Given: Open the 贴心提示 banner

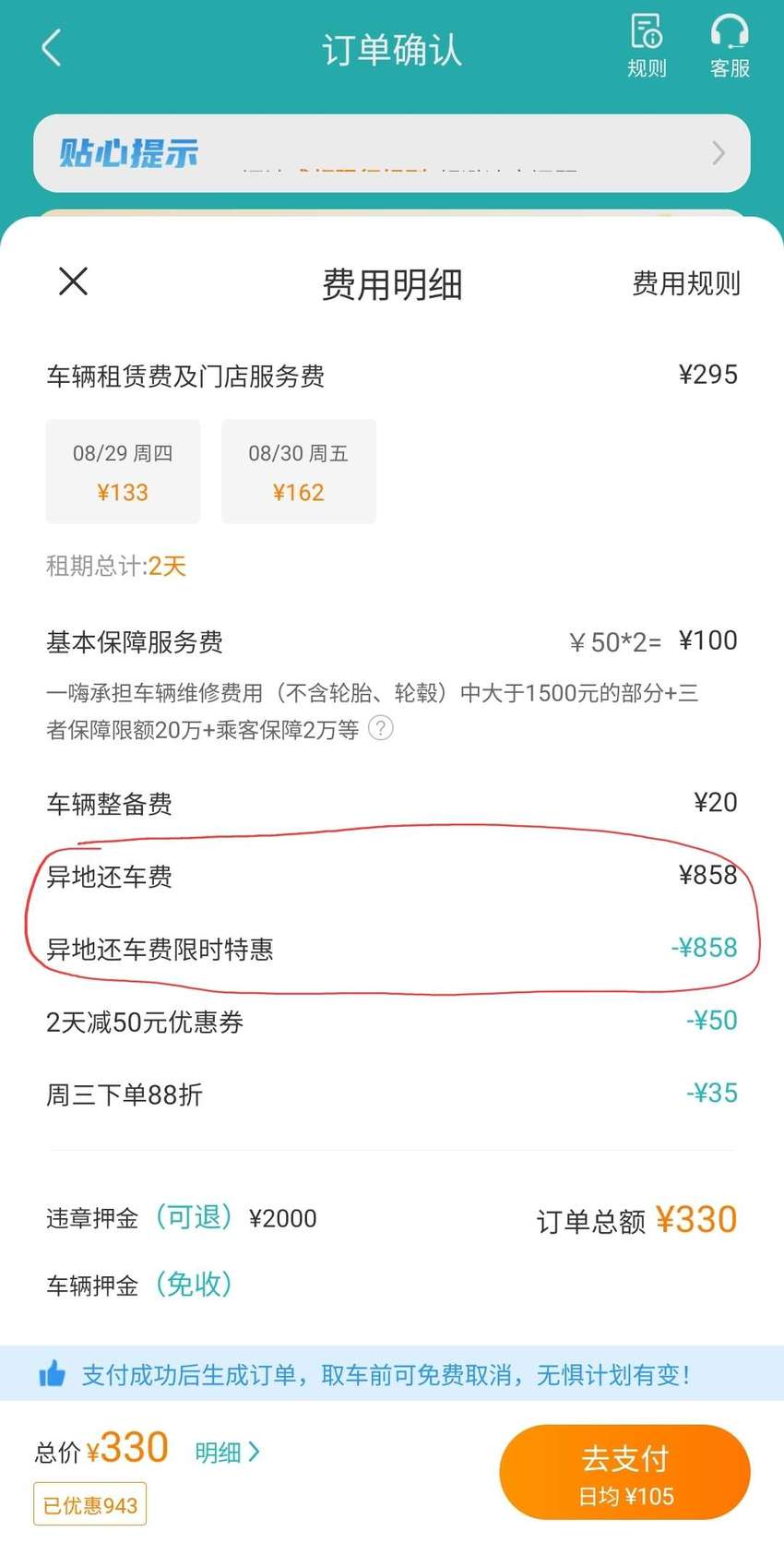Looking at the screenshot, I should (392, 153).
